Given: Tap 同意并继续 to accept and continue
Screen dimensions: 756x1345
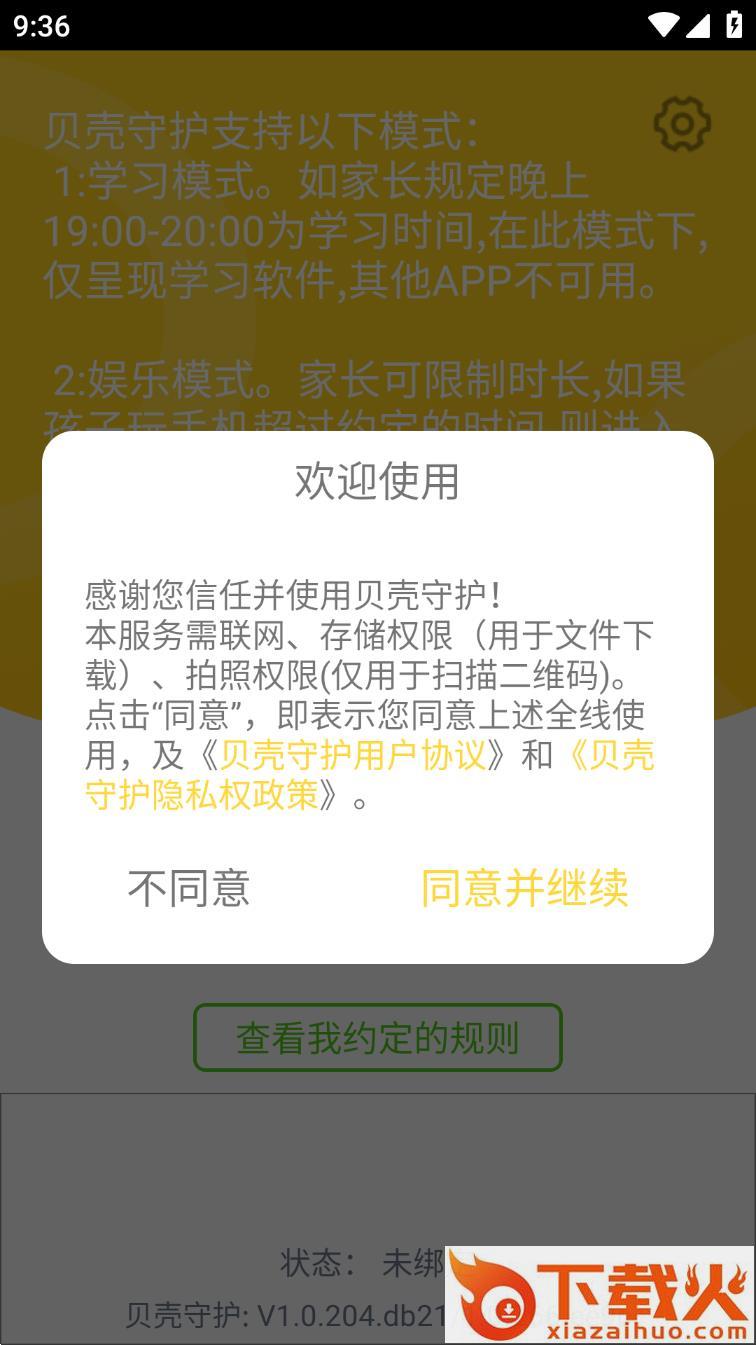Looking at the screenshot, I should [524, 888].
